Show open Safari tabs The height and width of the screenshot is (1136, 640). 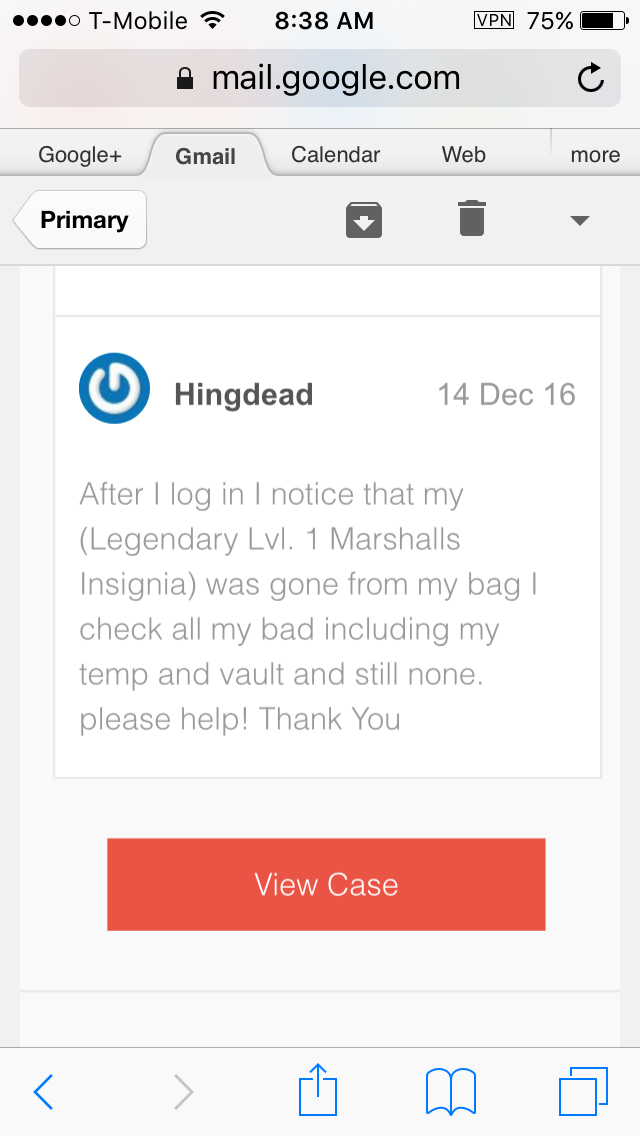click(x=583, y=1091)
